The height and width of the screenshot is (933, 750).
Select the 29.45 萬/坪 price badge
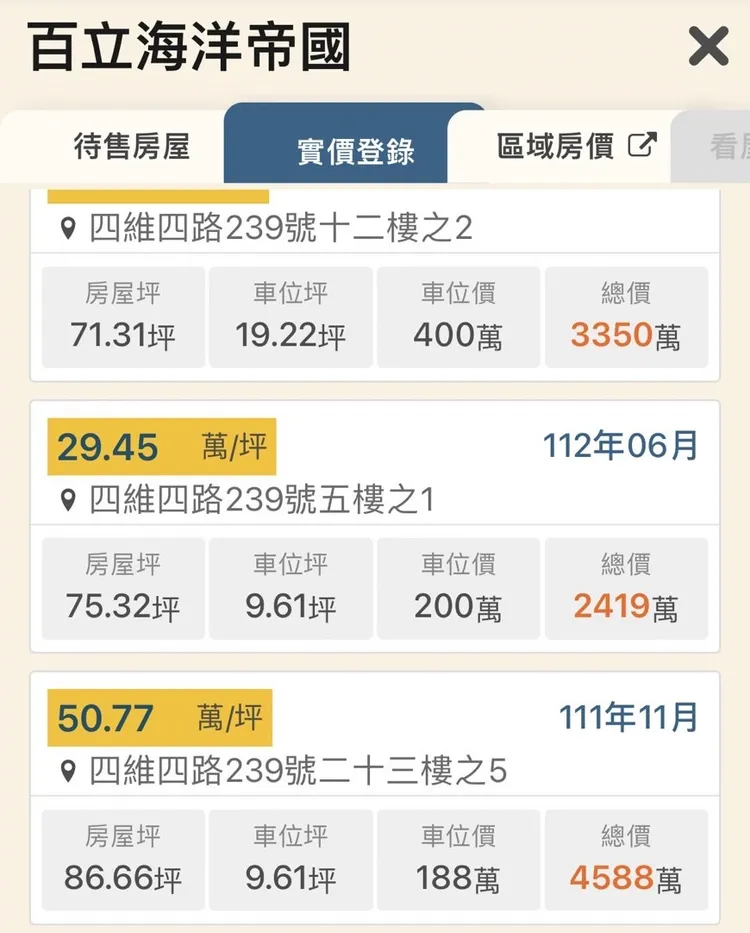click(160, 448)
